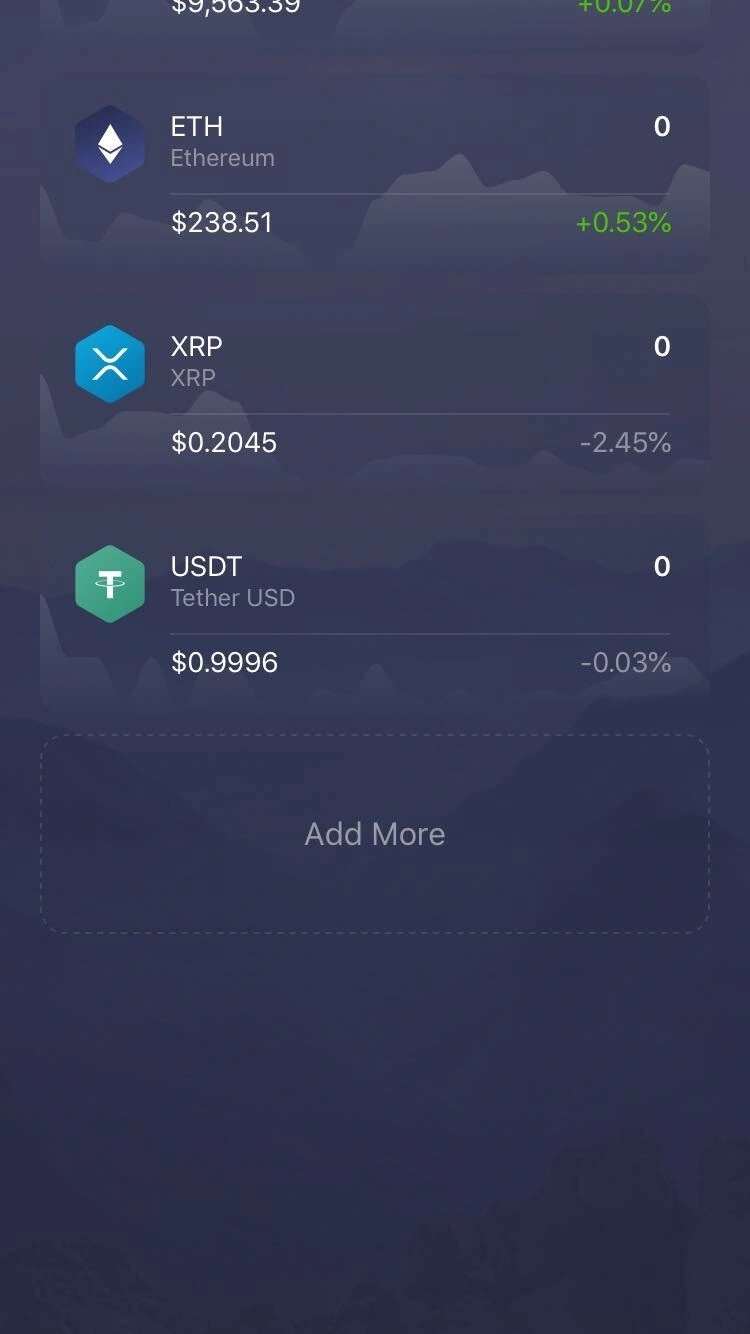The image size is (750, 1334).
Task: Tap the -0.03% change for USDT
Action: click(x=625, y=662)
